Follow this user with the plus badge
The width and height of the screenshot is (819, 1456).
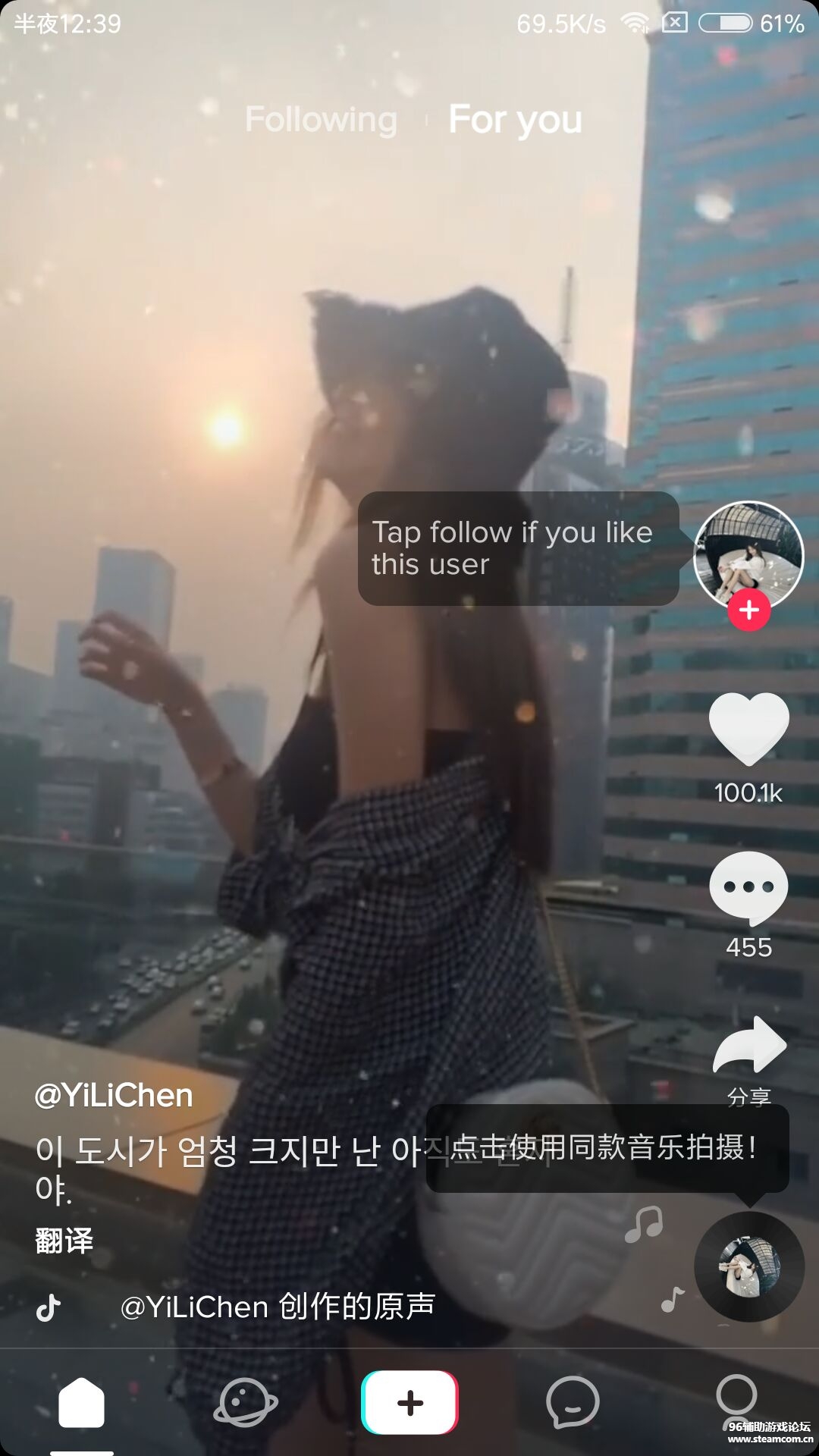(749, 610)
